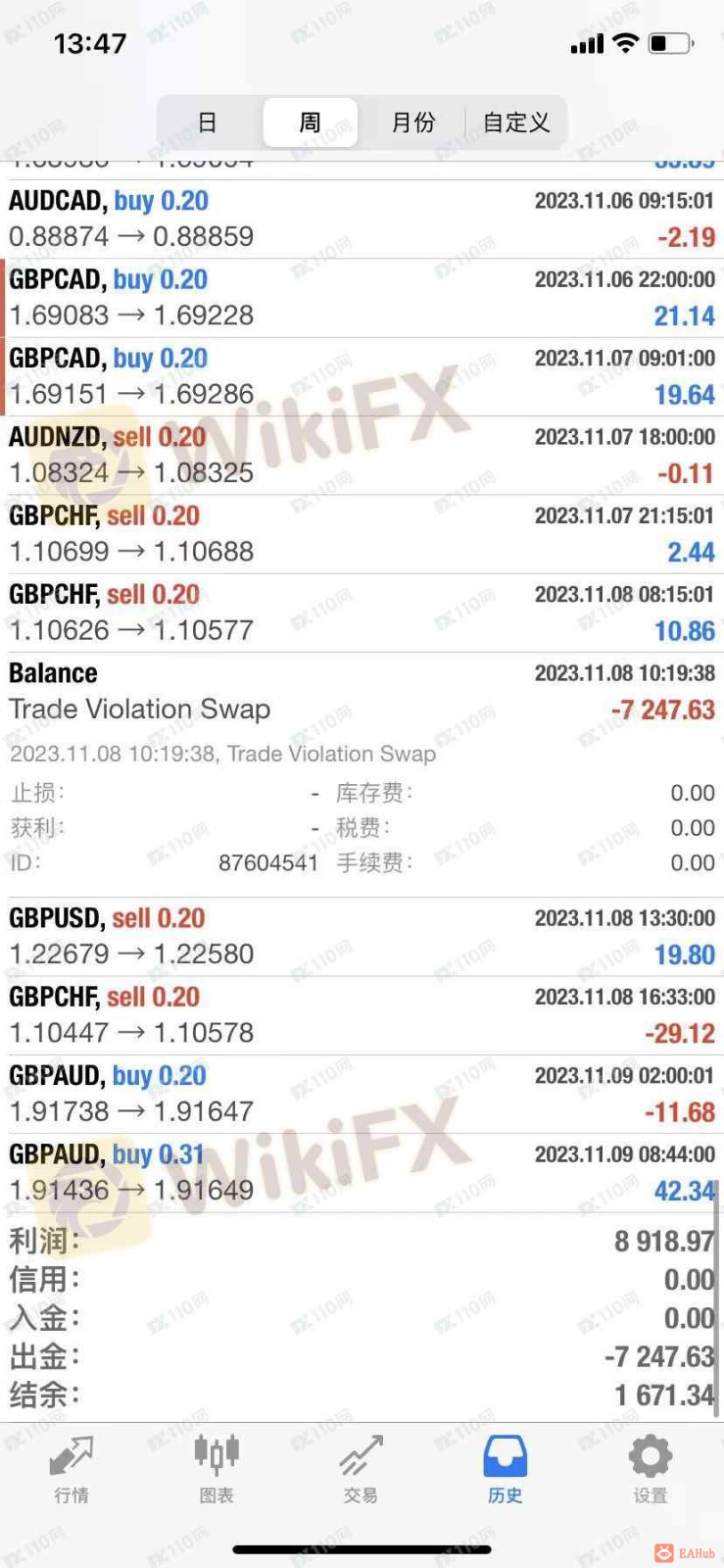Viewport: 724px width, 1568px height.
Task: Tap the 历史 history tab
Action: pos(505,1468)
